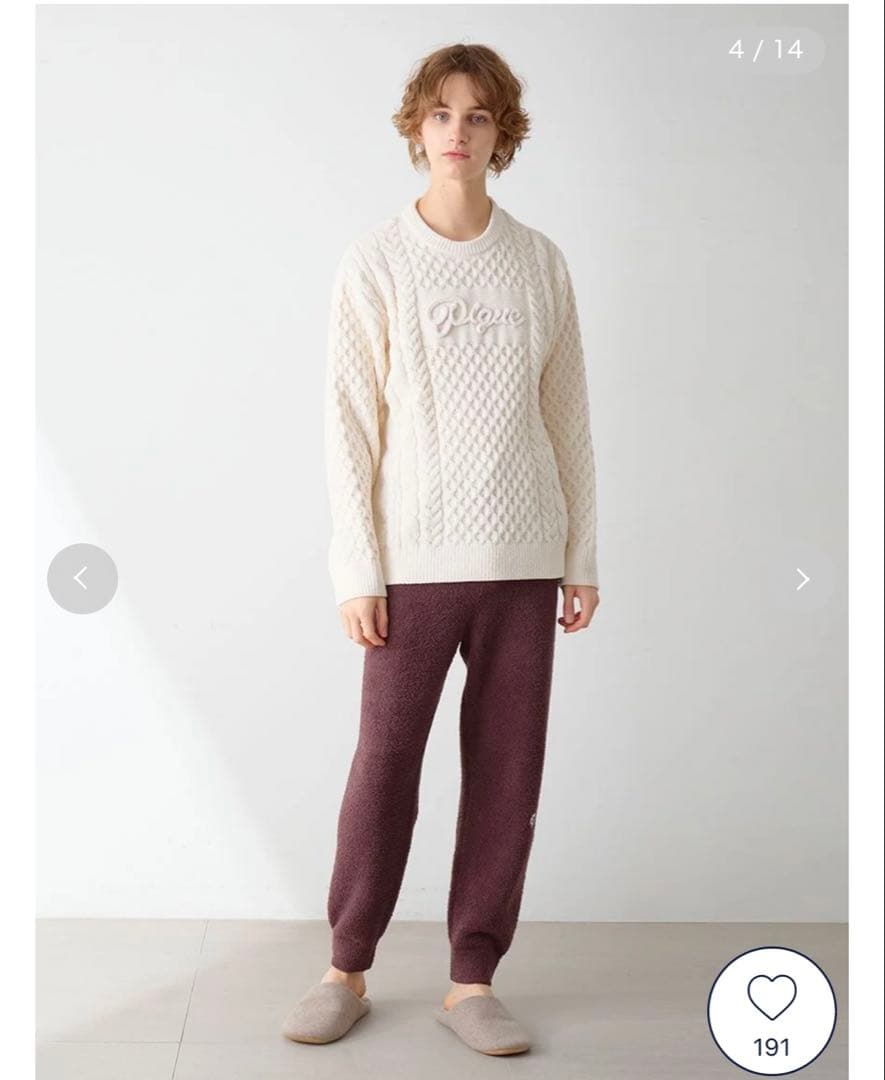This screenshot has width=885, height=1080.
Task: Go to the next product photo
Action: click(802, 579)
